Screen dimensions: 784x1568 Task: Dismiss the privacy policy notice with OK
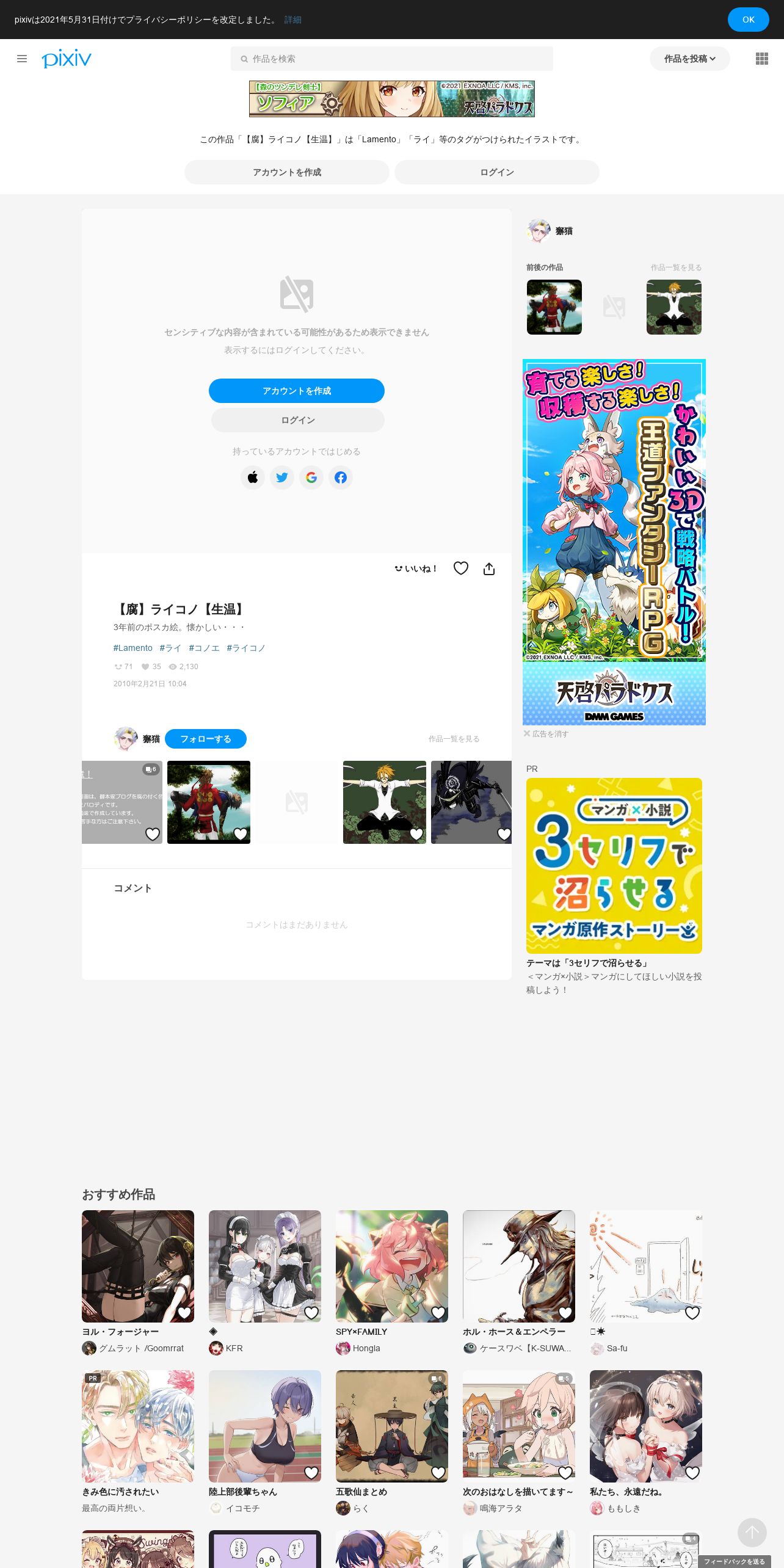point(748,20)
